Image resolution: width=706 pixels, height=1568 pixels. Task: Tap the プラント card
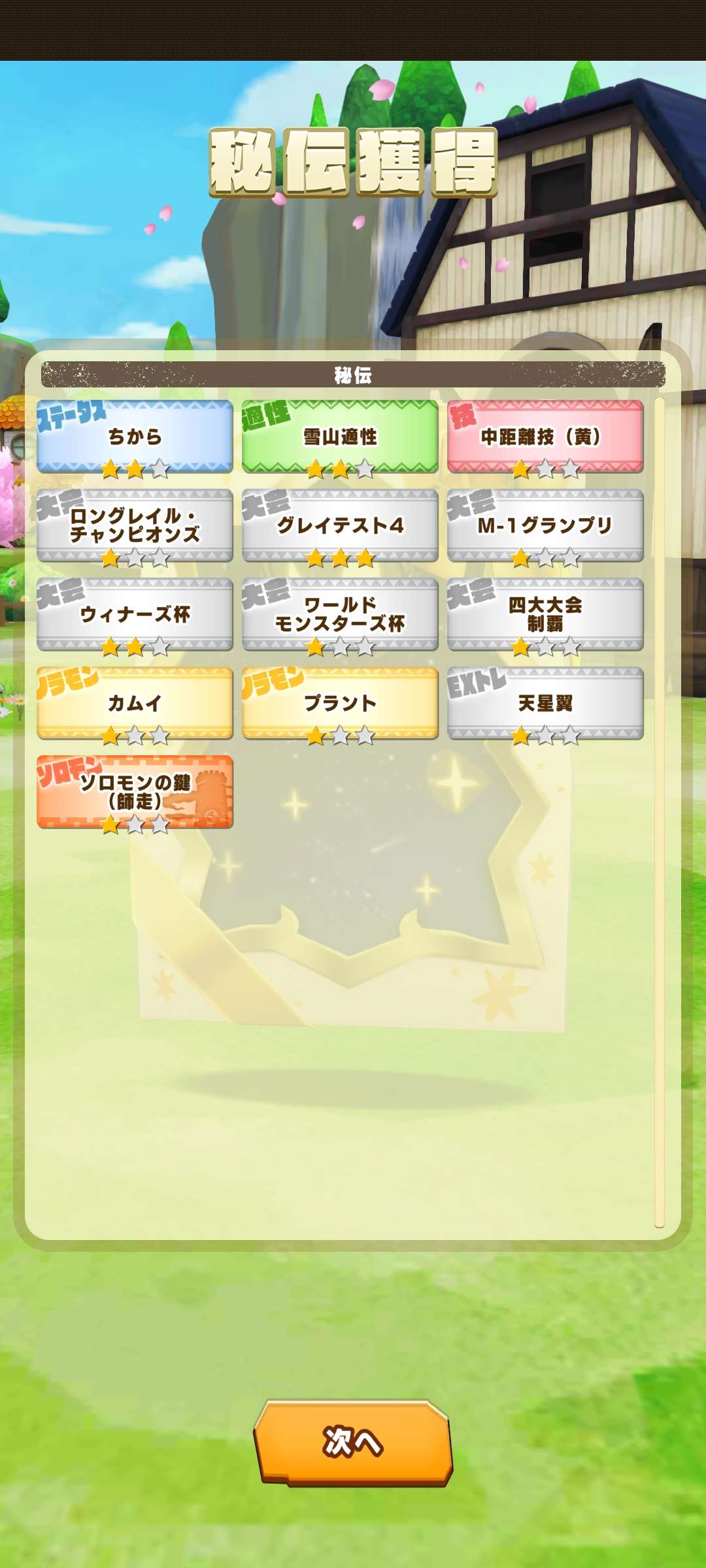[x=340, y=703]
